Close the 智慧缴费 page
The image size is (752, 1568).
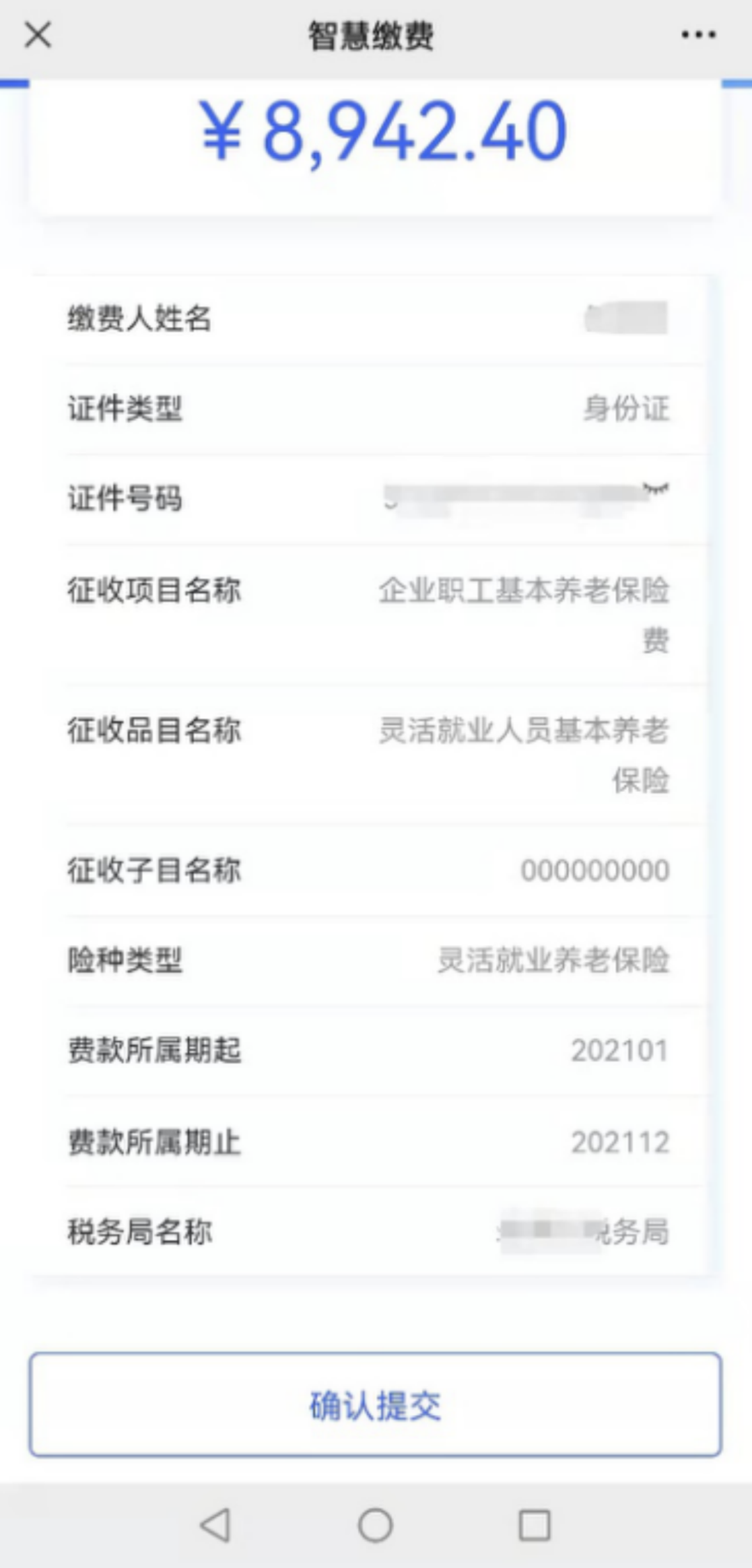pos(38,34)
